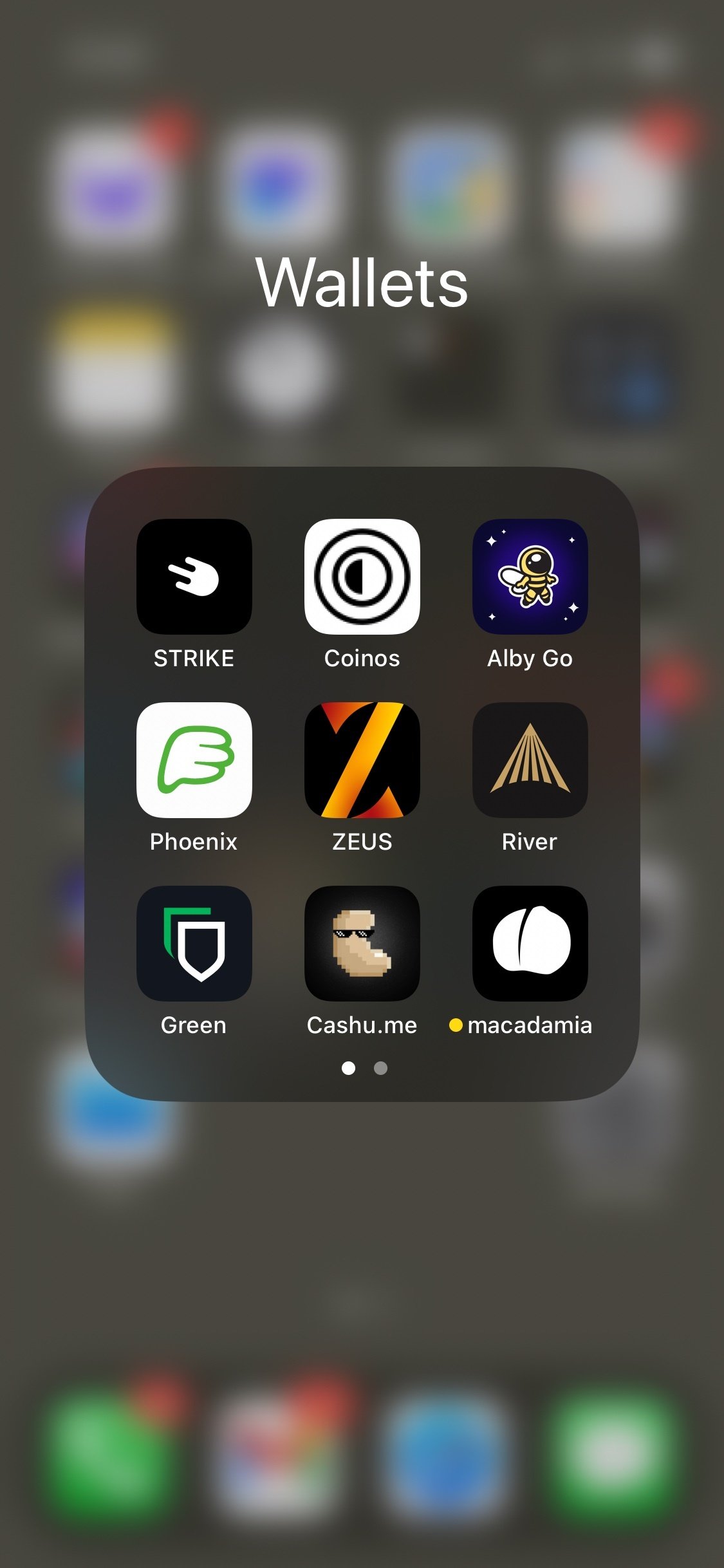724x1568 pixels.
Task: Launch the River app
Action: point(530,760)
